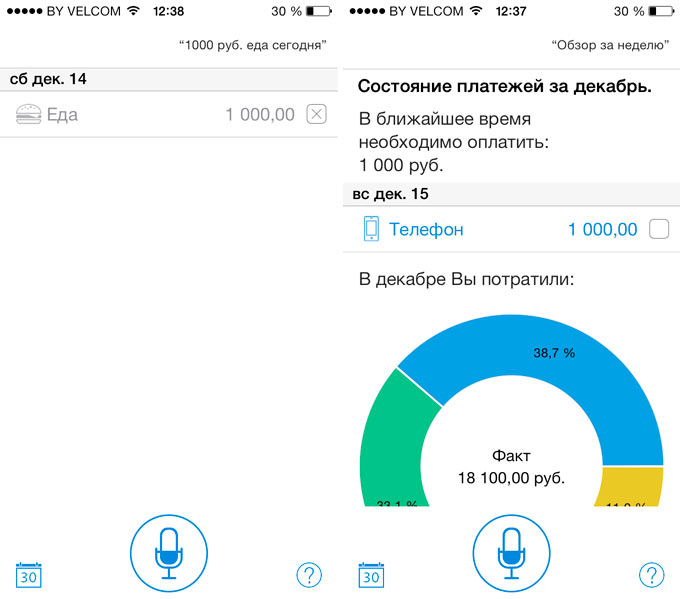Tap the microphone on the Обзор за неделю screen
The width and height of the screenshot is (680, 599).
coord(511,551)
